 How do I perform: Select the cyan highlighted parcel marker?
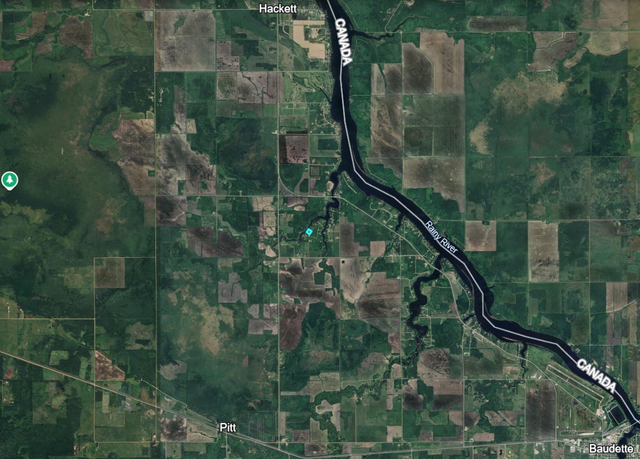(x=309, y=232)
